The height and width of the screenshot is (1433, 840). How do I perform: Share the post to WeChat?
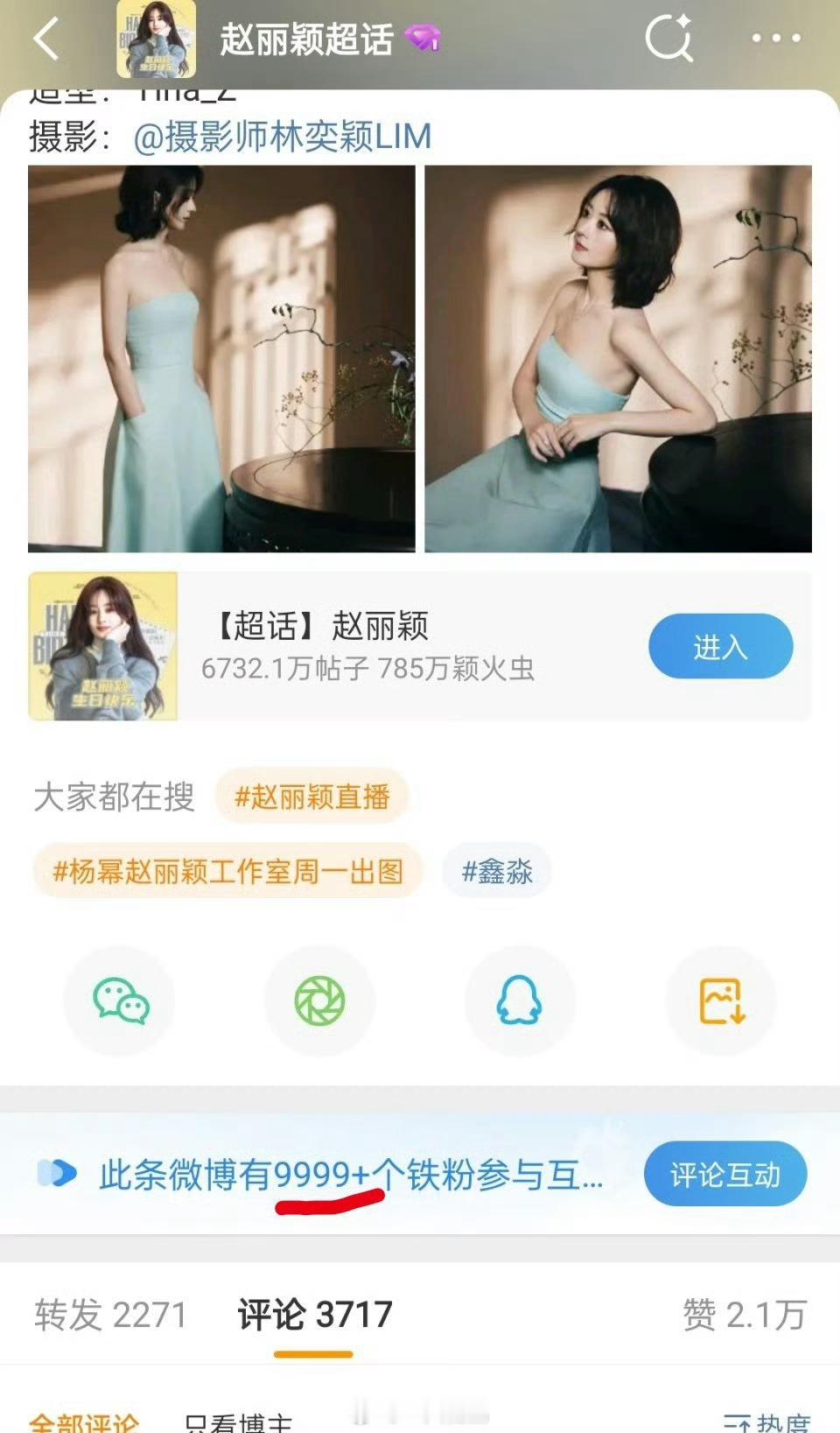coord(120,1001)
